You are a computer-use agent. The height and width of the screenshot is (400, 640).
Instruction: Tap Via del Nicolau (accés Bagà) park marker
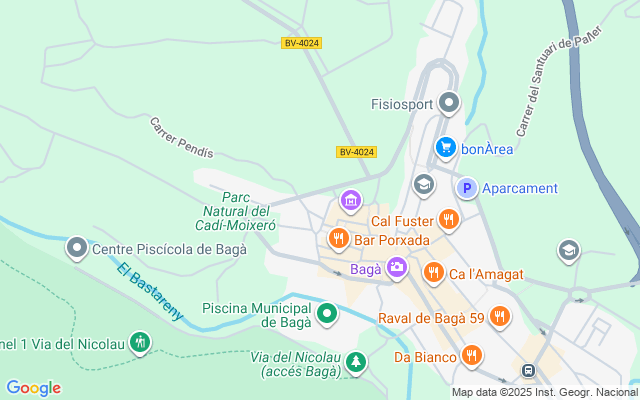point(355,361)
